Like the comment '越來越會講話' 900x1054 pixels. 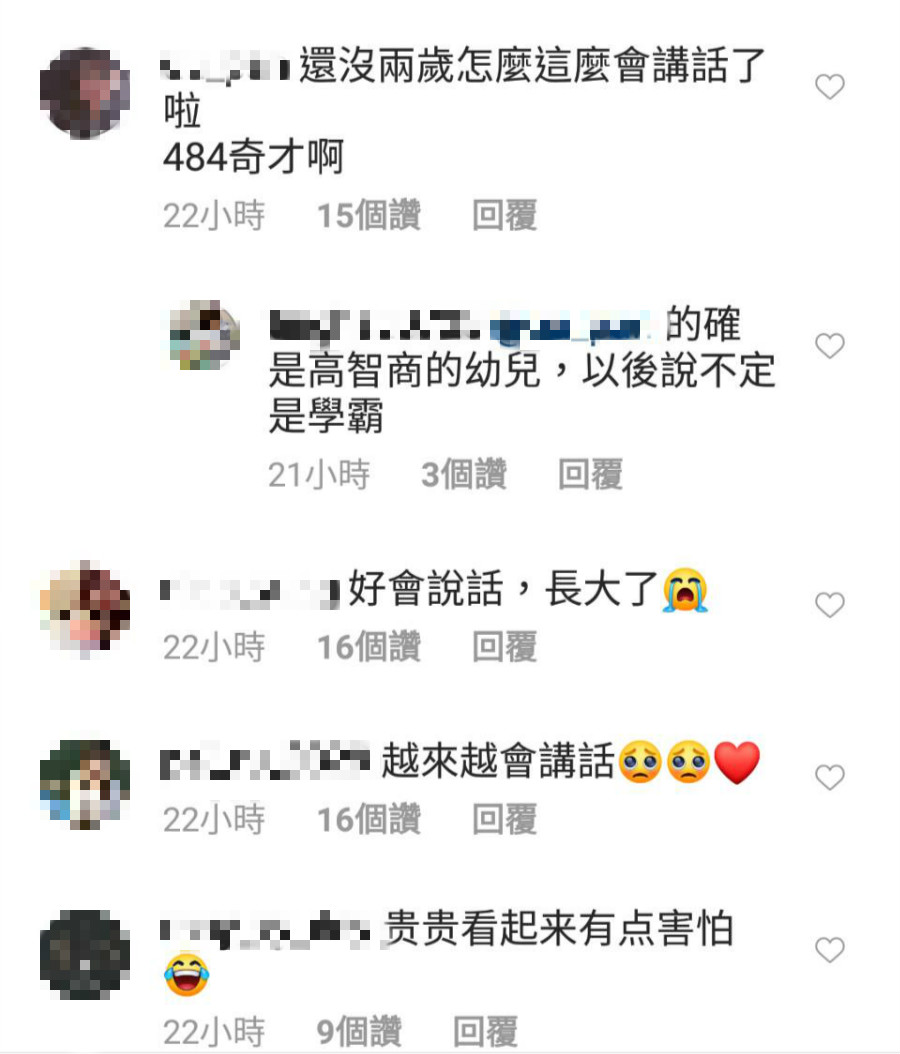coord(830,777)
